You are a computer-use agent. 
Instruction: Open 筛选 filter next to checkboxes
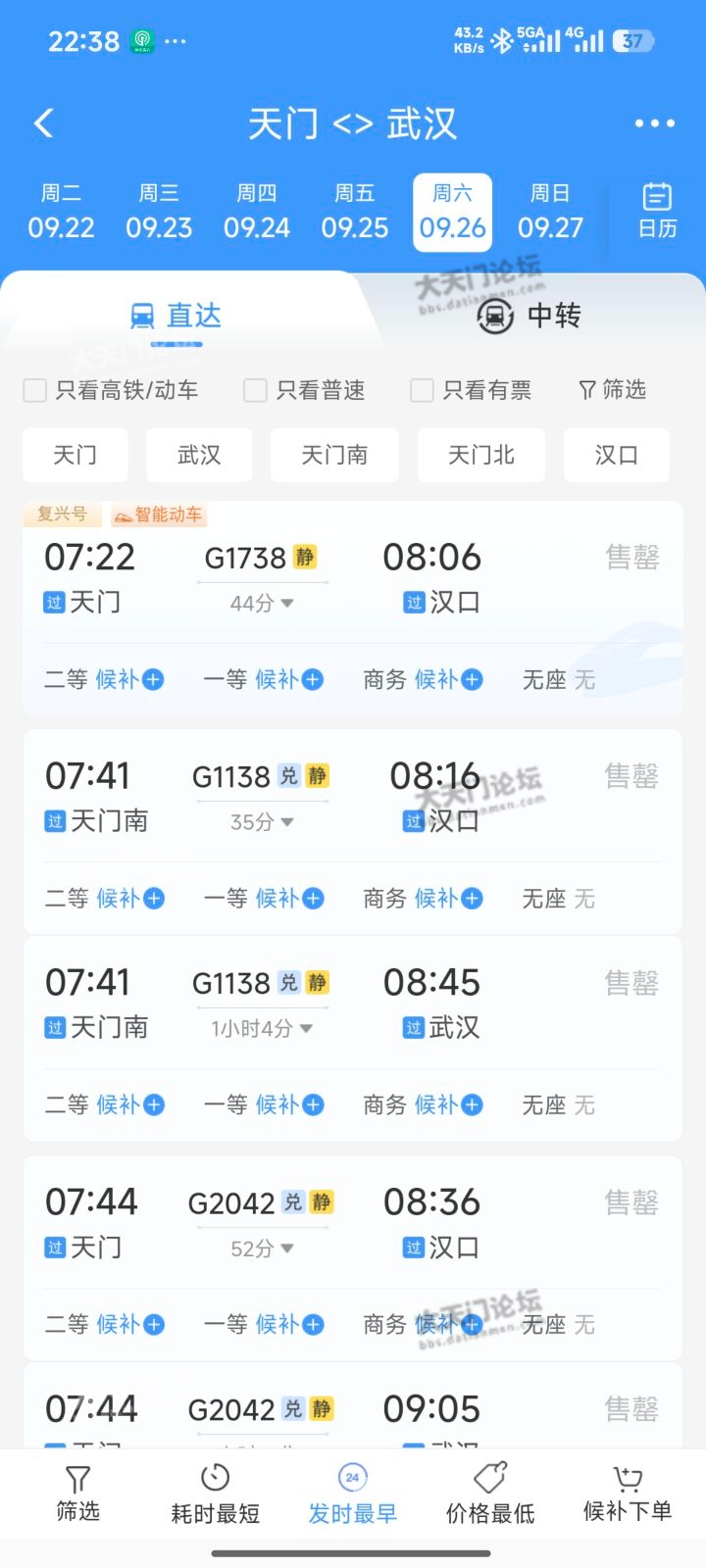point(613,390)
